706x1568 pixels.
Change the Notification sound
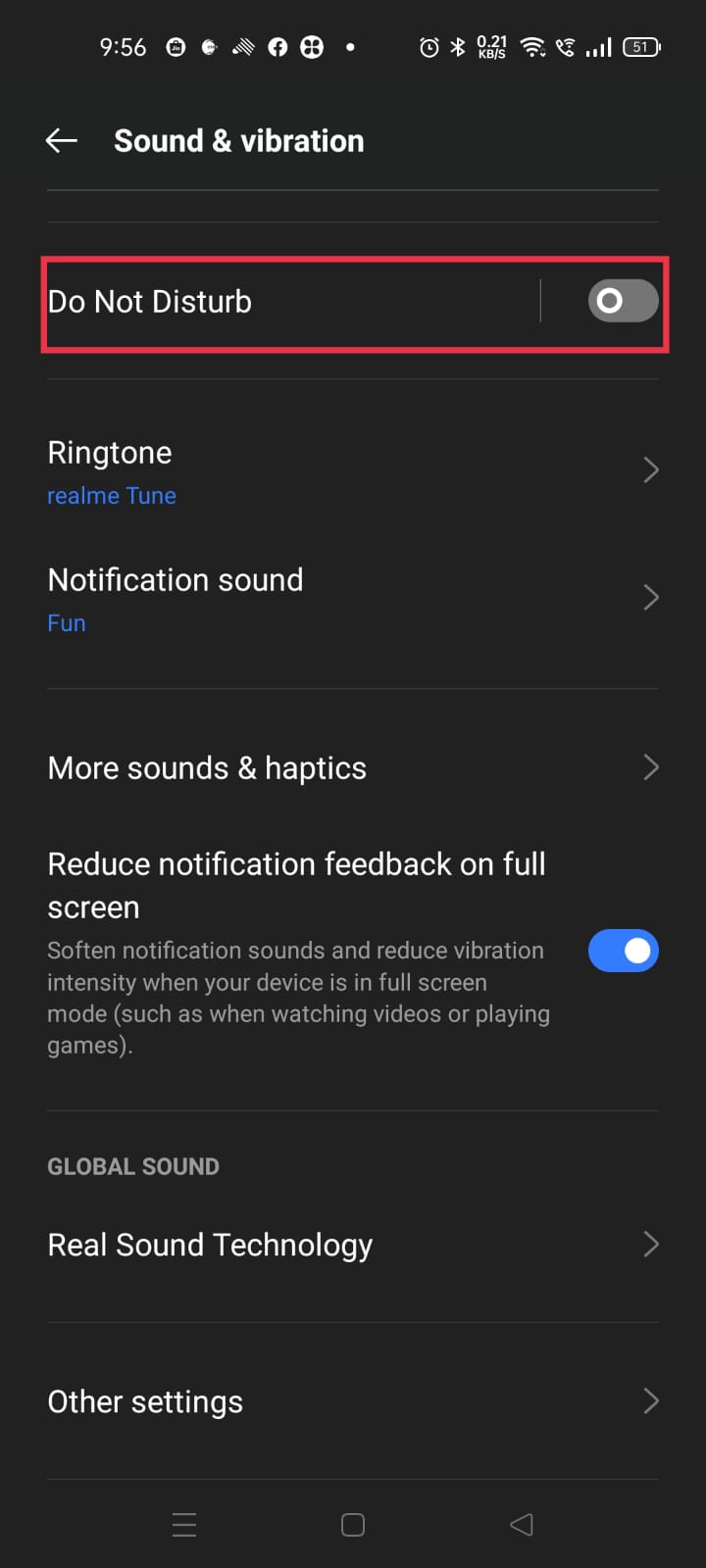point(353,599)
